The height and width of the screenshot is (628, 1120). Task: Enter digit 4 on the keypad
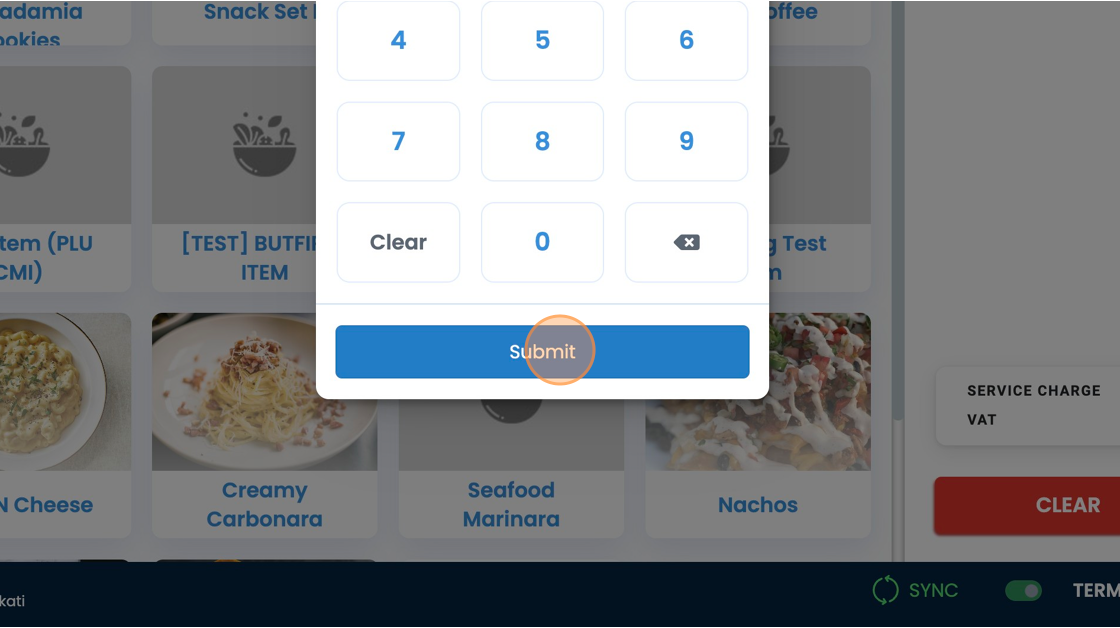tap(398, 41)
